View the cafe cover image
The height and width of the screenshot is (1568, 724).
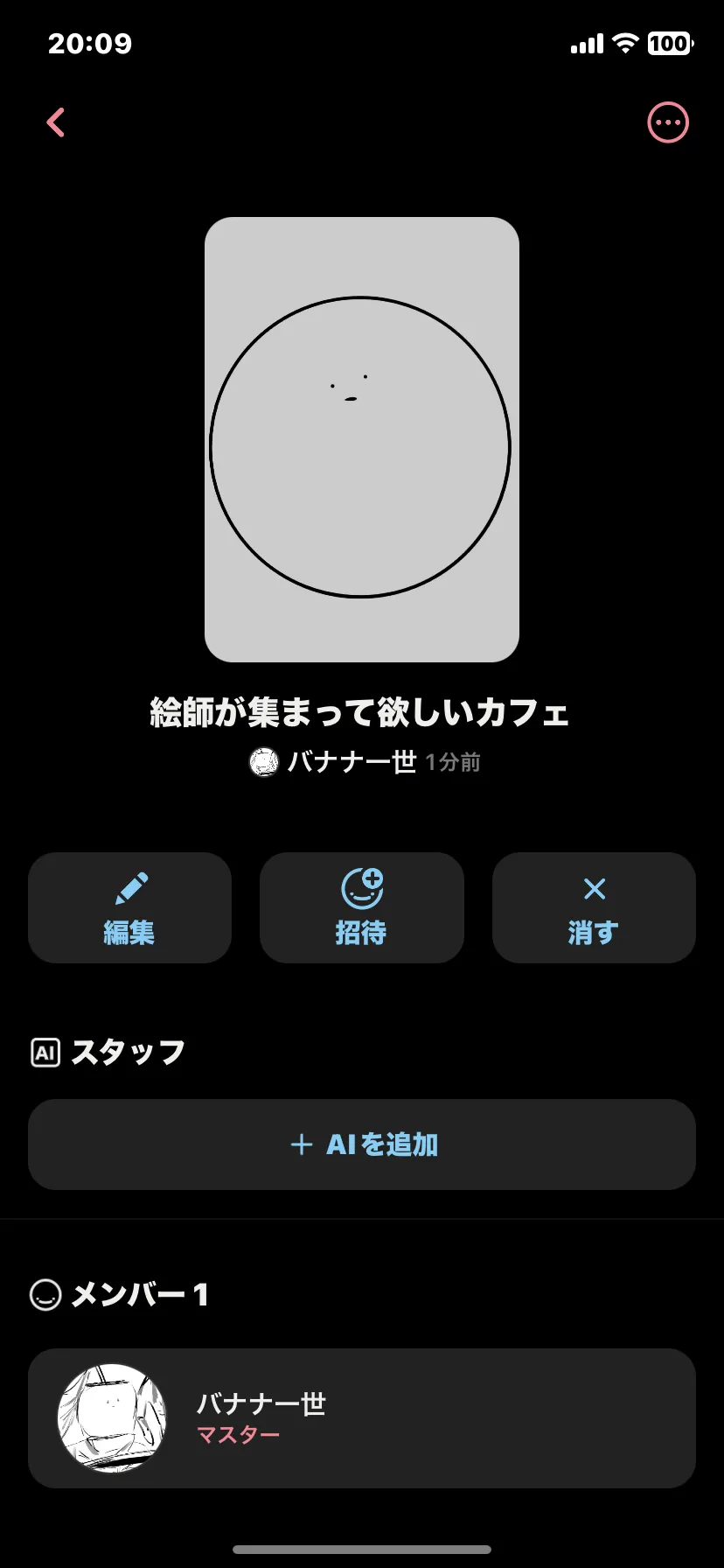pos(361,439)
